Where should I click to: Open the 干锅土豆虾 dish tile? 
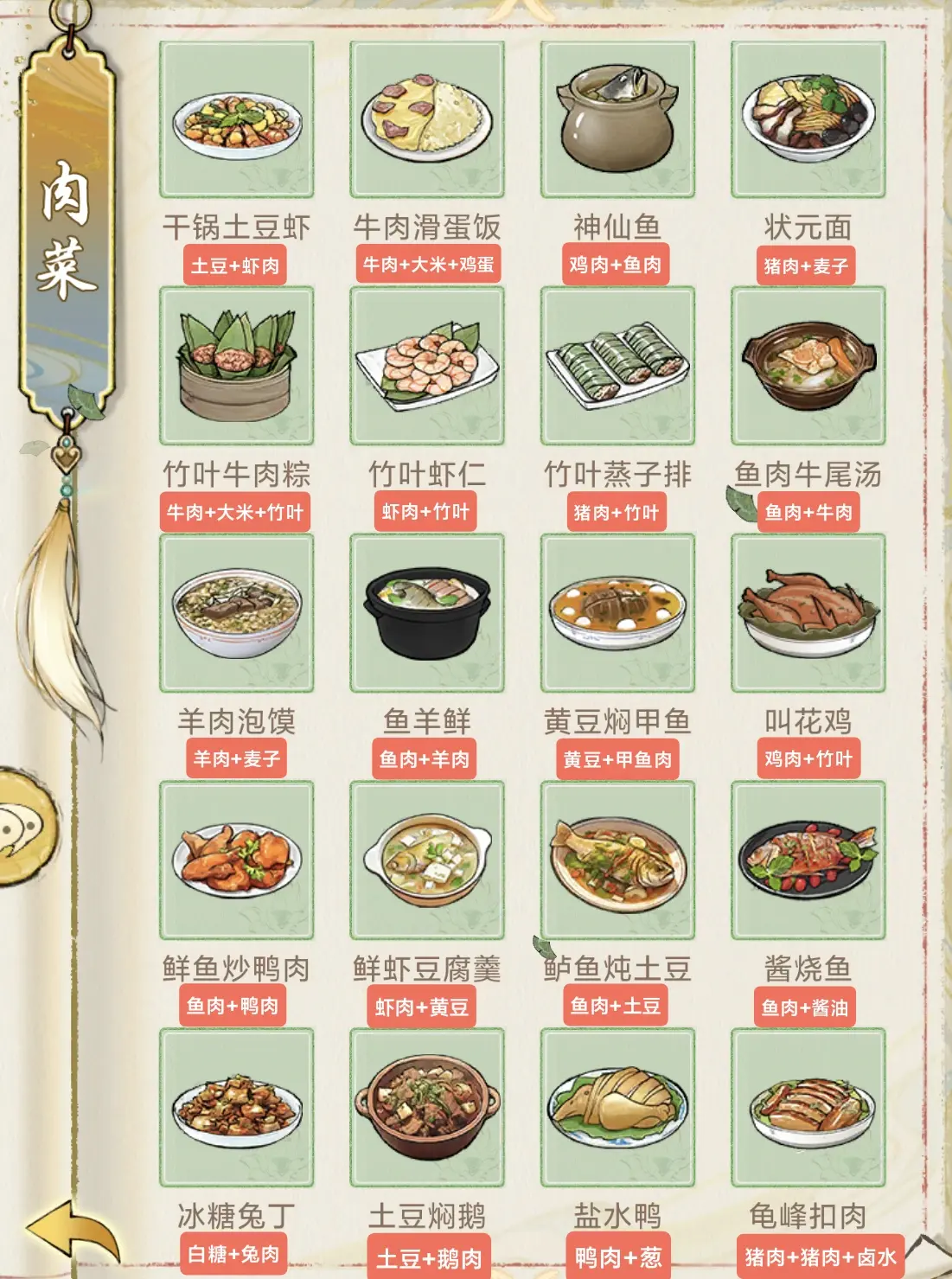(237, 120)
